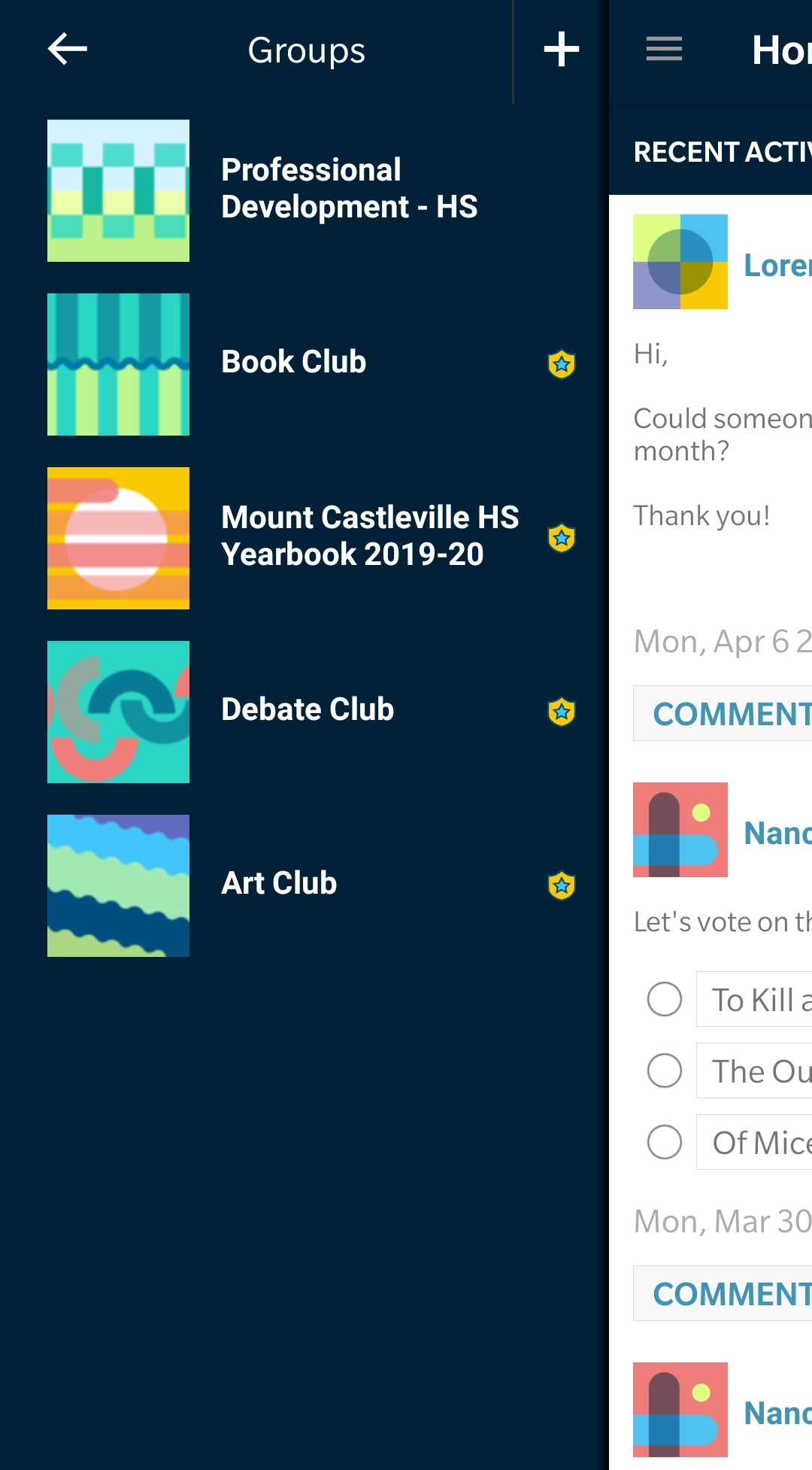Open Professional Development - HS group
The height and width of the screenshot is (1470, 812).
click(x=349, y=189)
